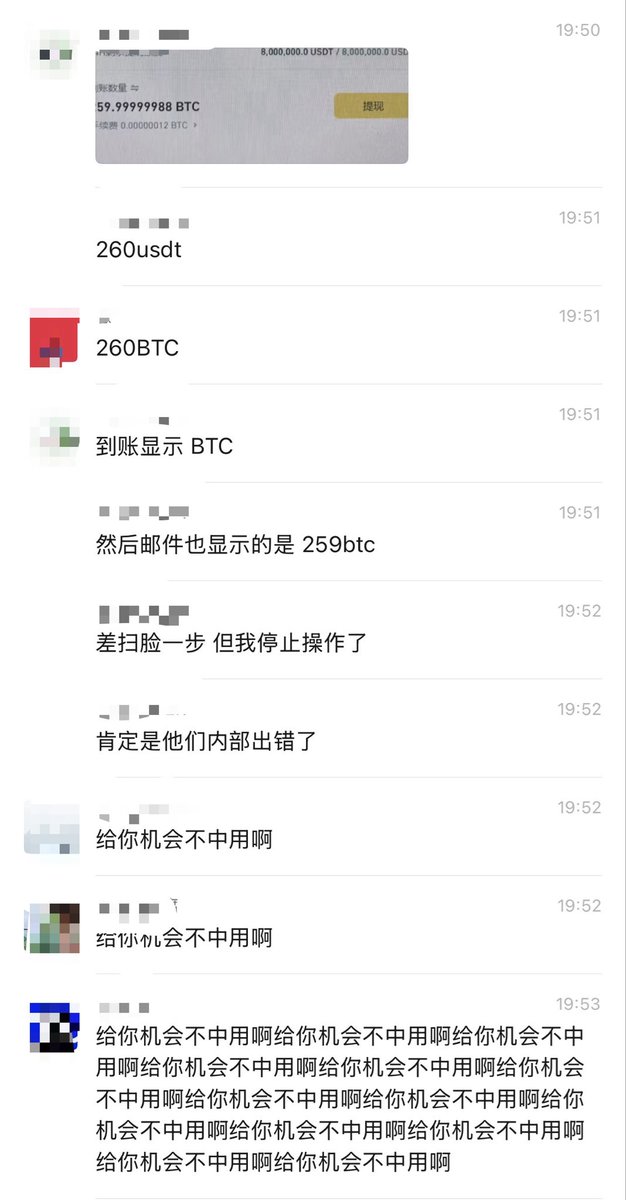Tap the avatar beside the long repeated 给你机会不中用啊 message
The height and width of the screenshot is (1200, 626).
pos(54,1027)
